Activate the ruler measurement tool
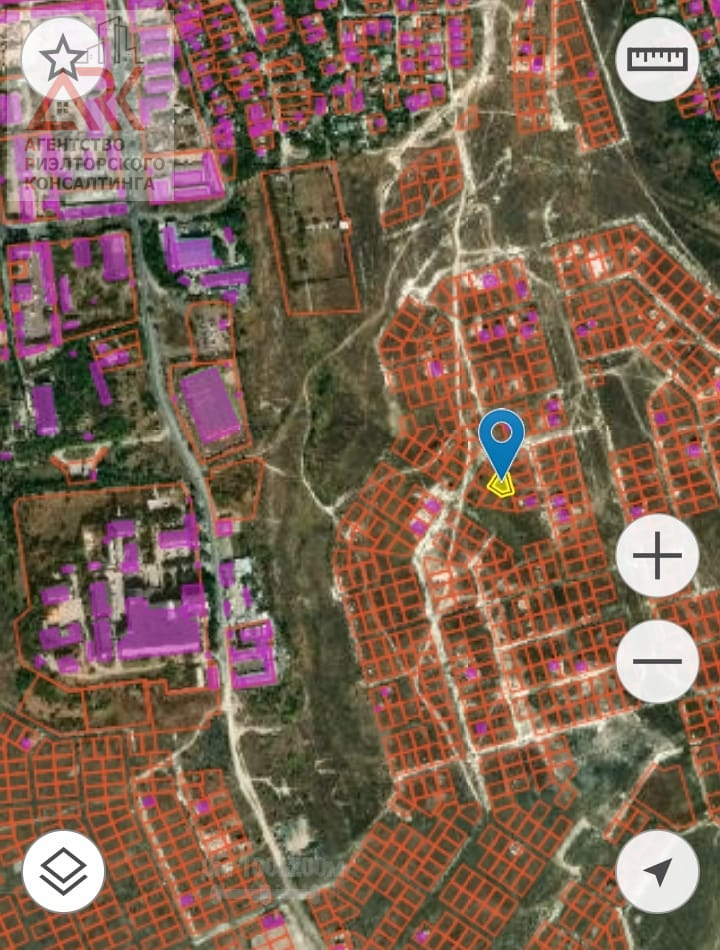 point(657,59)
